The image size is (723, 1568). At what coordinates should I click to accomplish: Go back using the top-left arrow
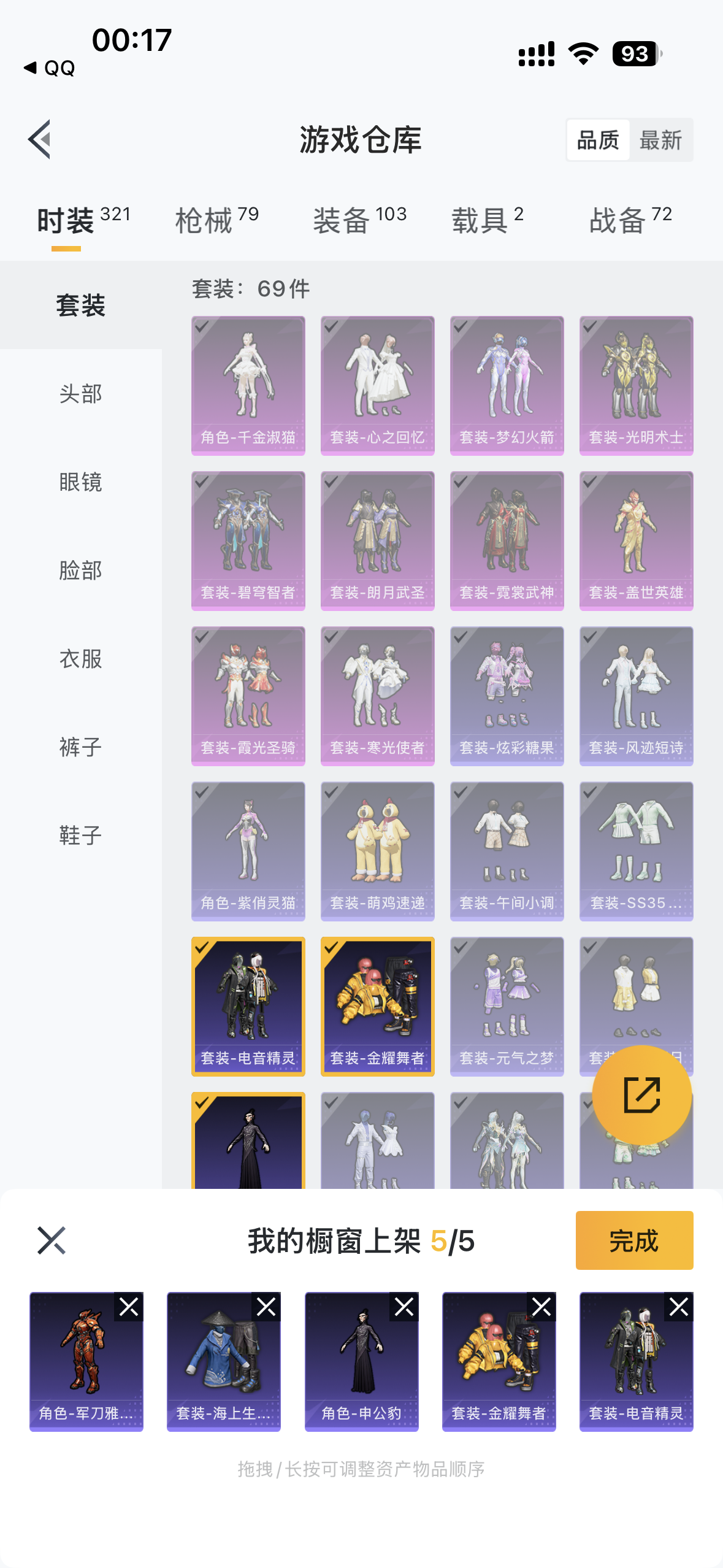point(40,140)
